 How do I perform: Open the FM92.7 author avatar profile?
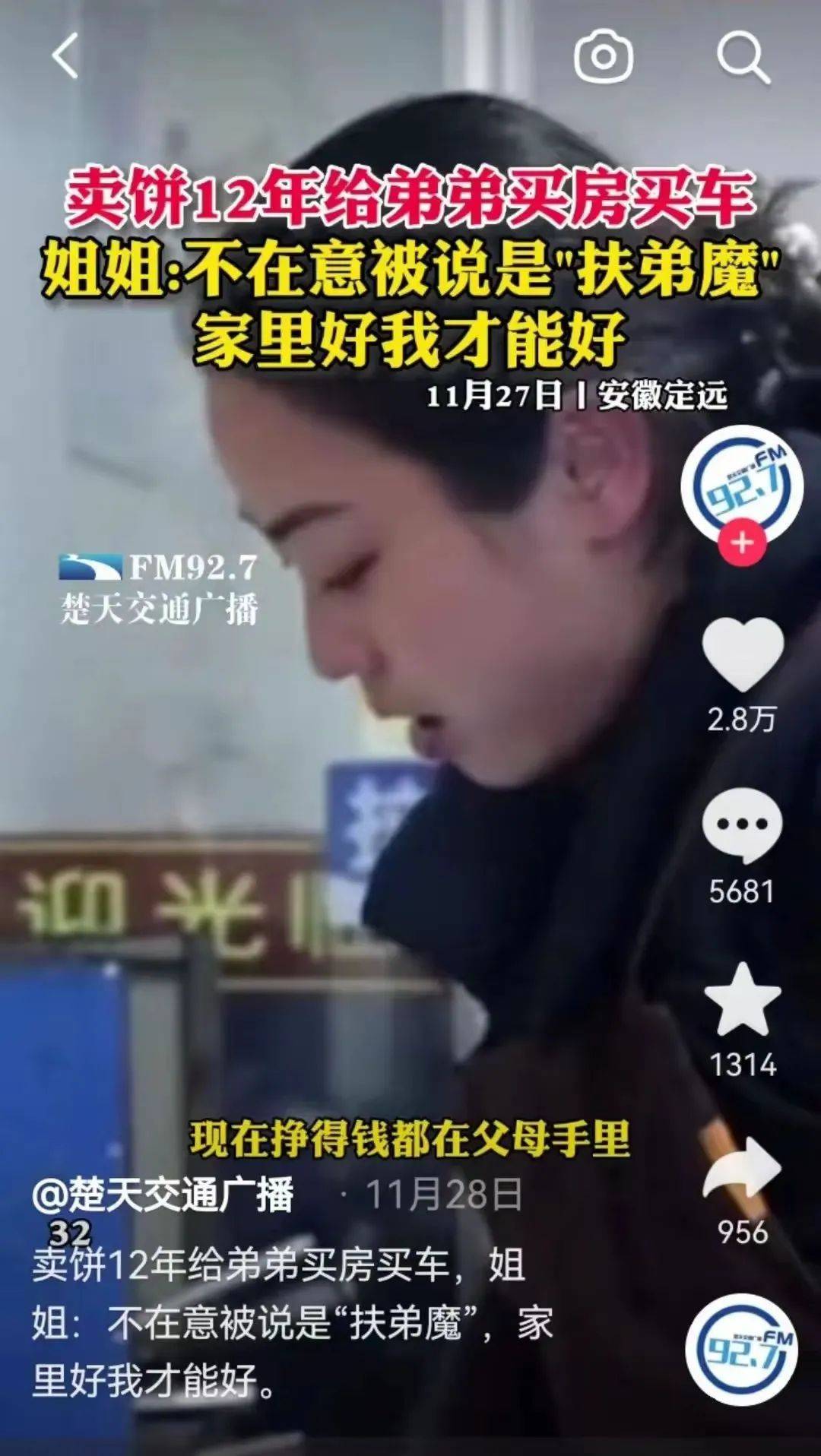click(741, 483)
